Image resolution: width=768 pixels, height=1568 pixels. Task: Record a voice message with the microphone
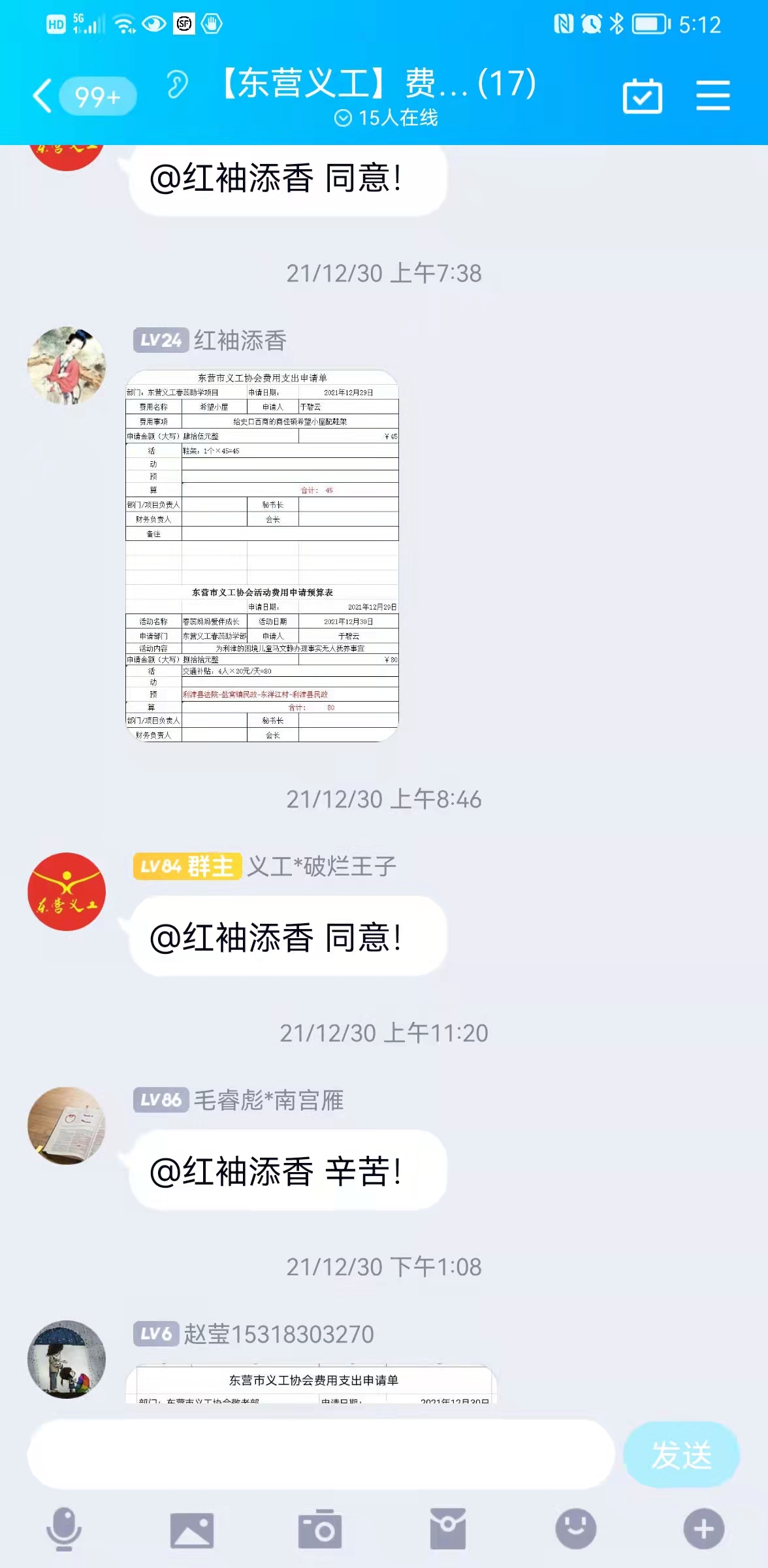64,1529
